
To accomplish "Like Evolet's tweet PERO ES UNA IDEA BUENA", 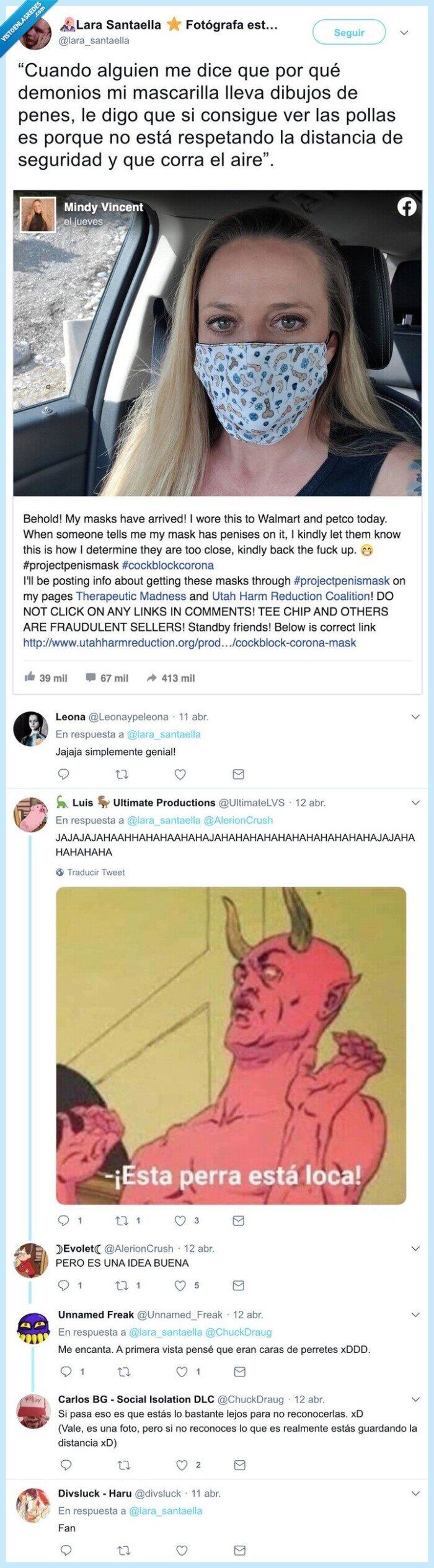I will (x=180, y=1285).
